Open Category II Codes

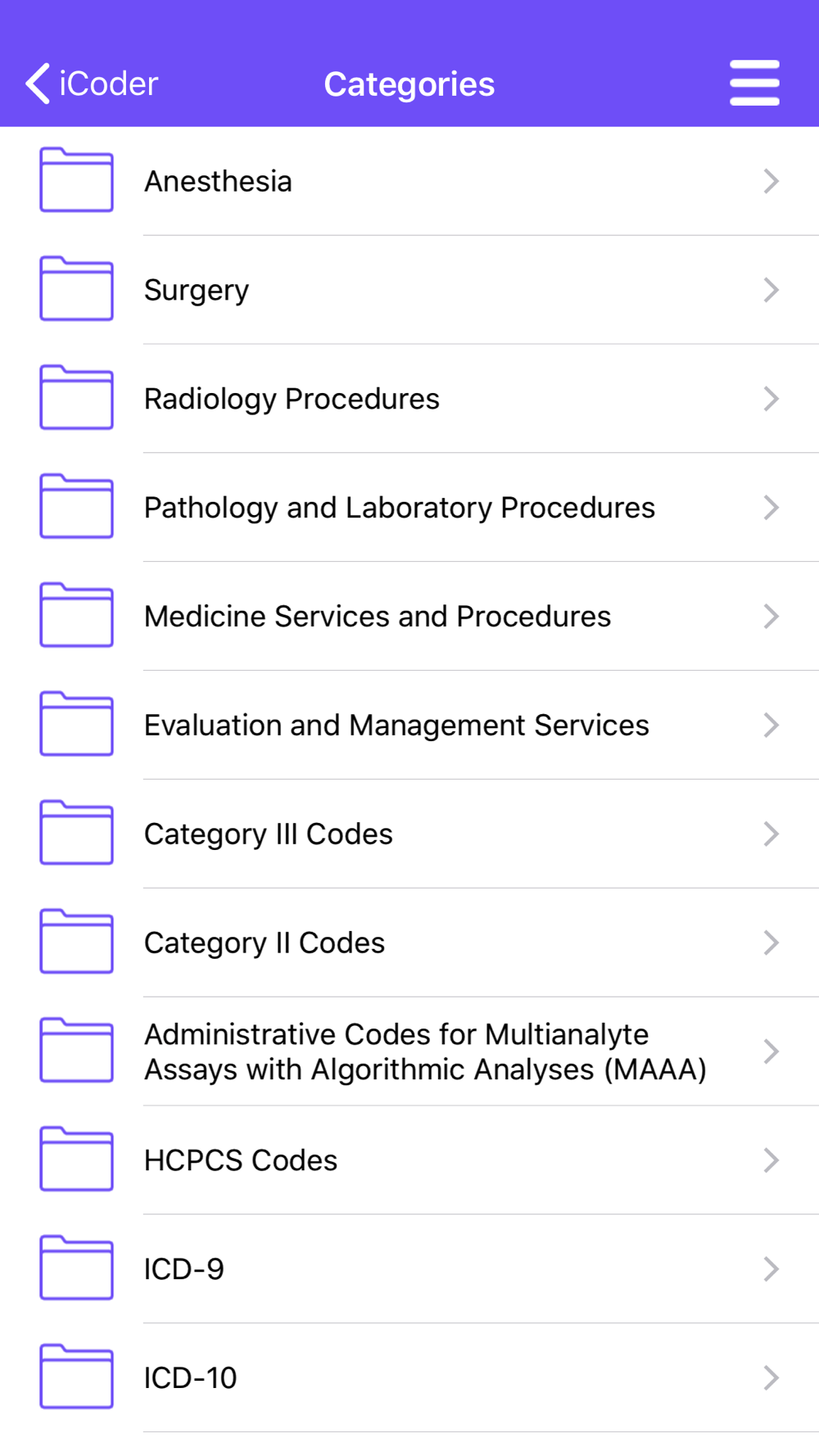pyautogui.click(x=409, y=943)
